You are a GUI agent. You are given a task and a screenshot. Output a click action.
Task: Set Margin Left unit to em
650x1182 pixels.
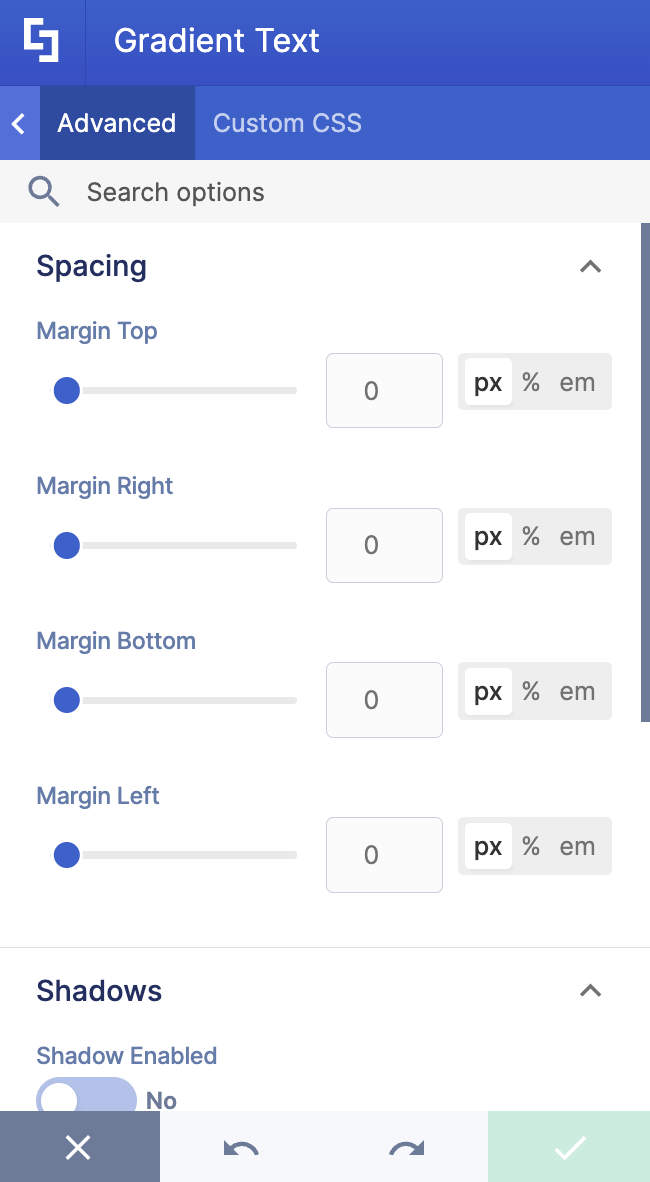pyautogui.click(x=577, y=847)
